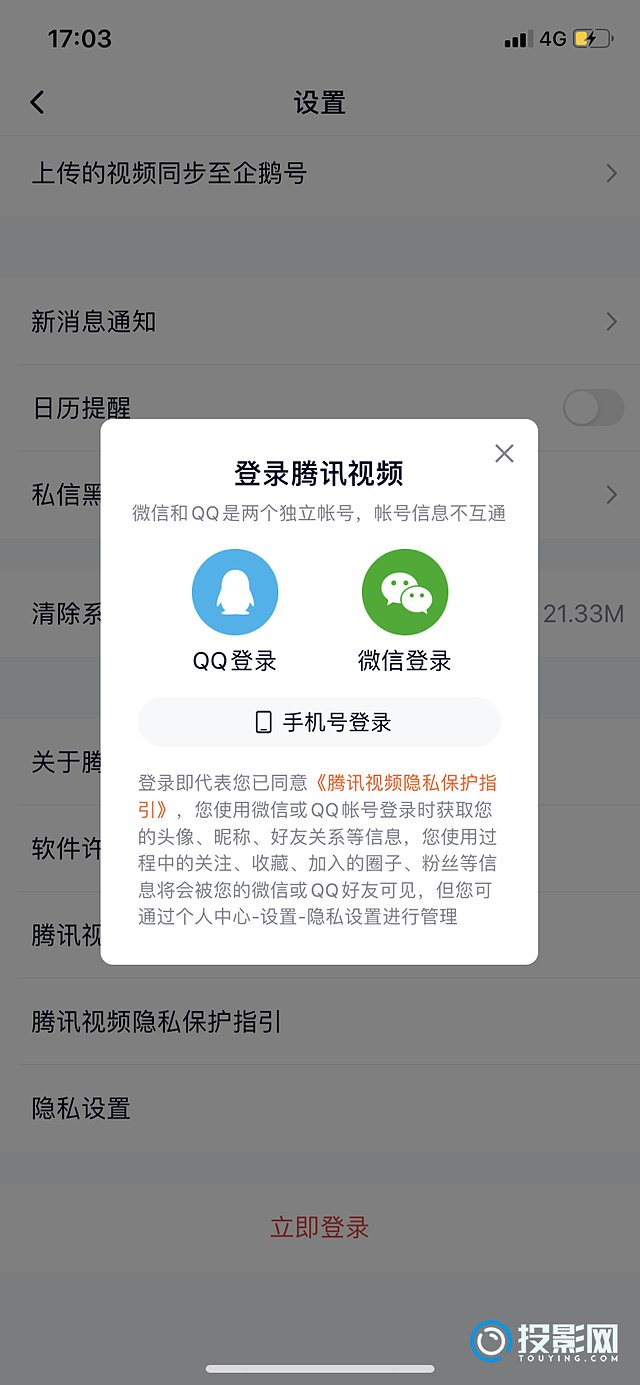
Task: Open 新消息通知 settings
Action: click(320, 322)
